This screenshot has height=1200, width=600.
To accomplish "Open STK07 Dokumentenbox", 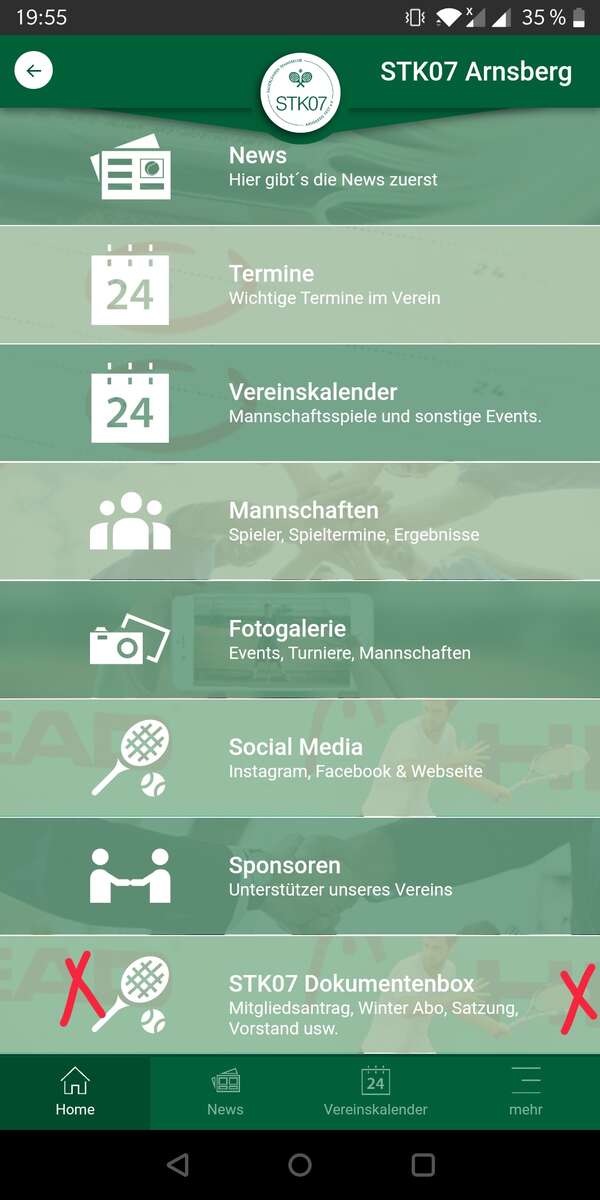I will coord(300,995).
